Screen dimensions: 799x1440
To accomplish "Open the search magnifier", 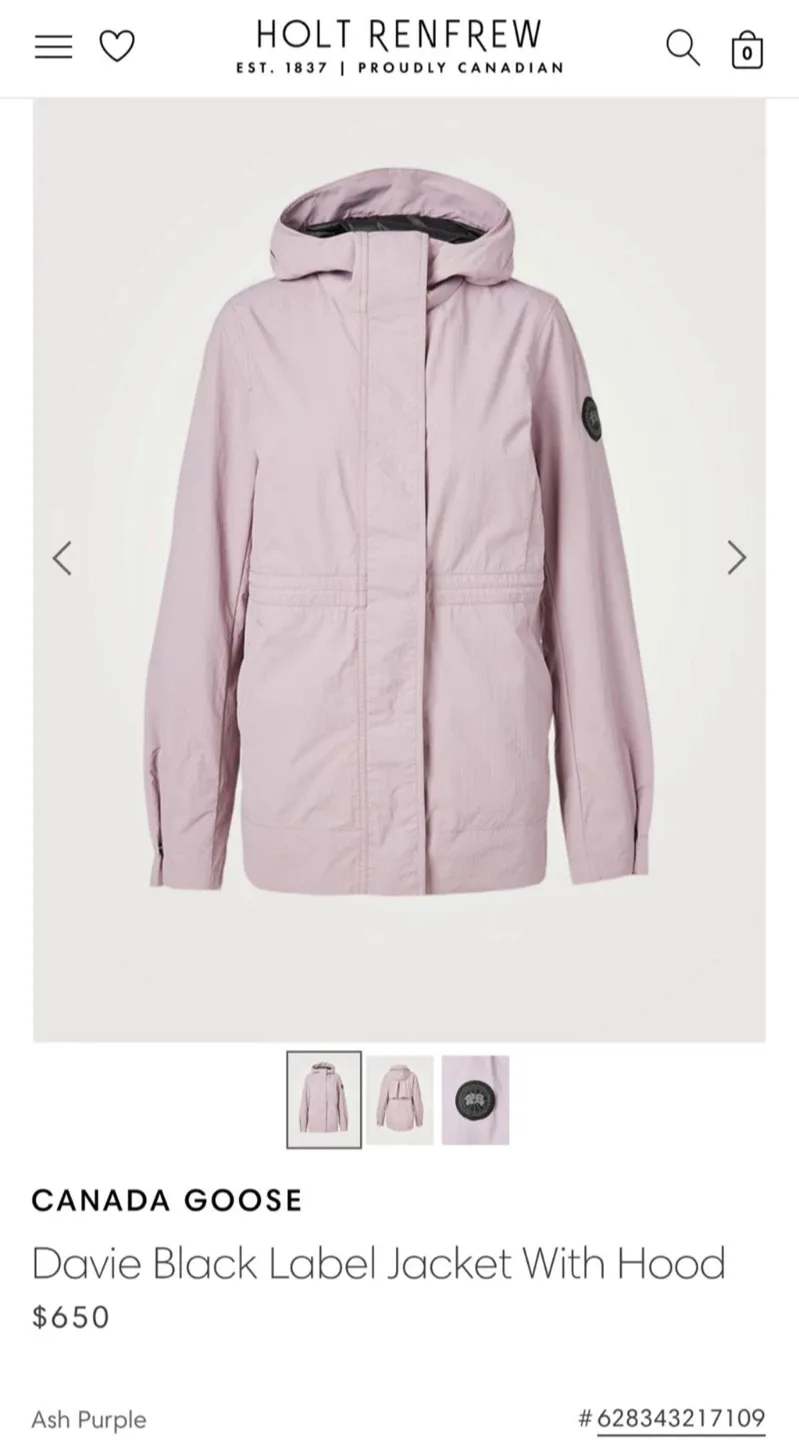I will (682, 47).
